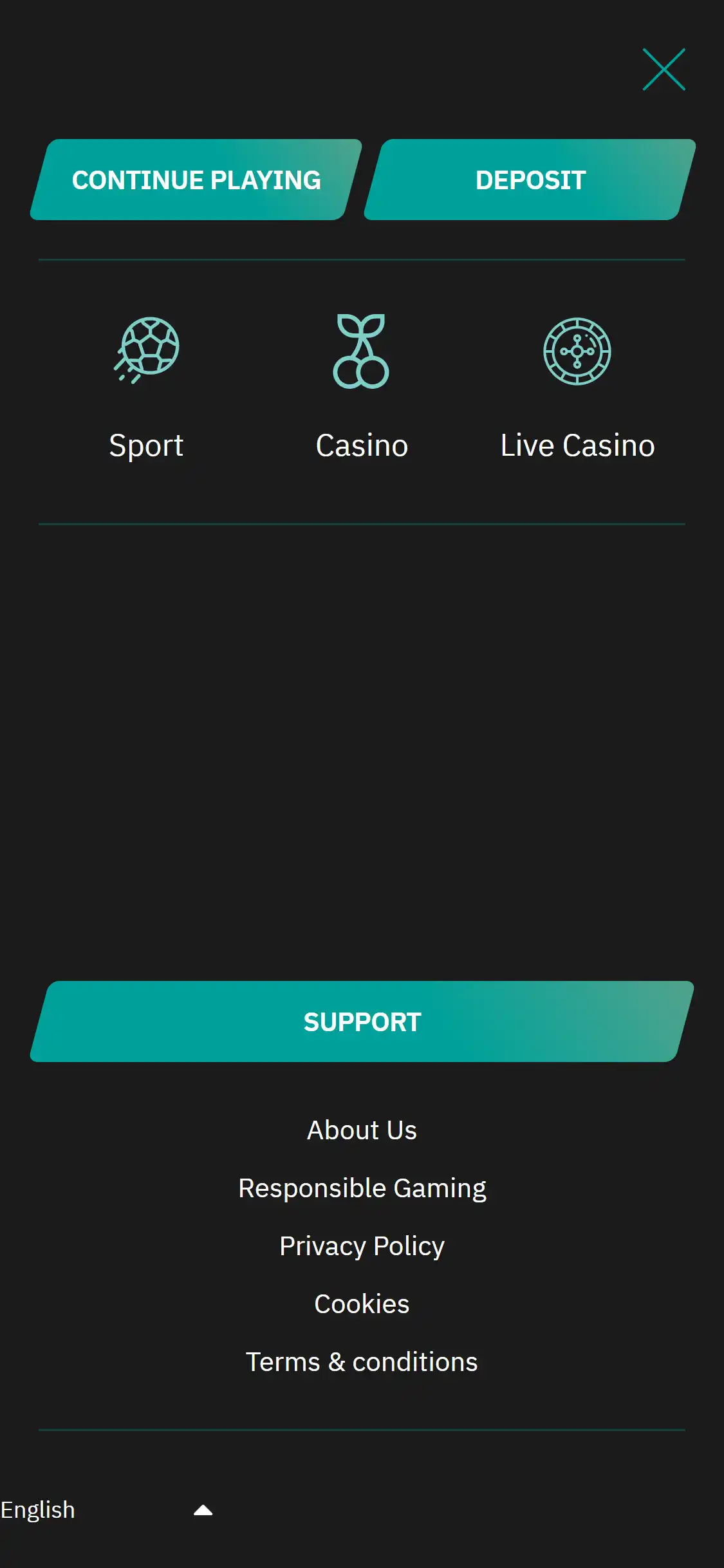View Responsible Gaming information

pyautogui.click(x=362, y=1188)
